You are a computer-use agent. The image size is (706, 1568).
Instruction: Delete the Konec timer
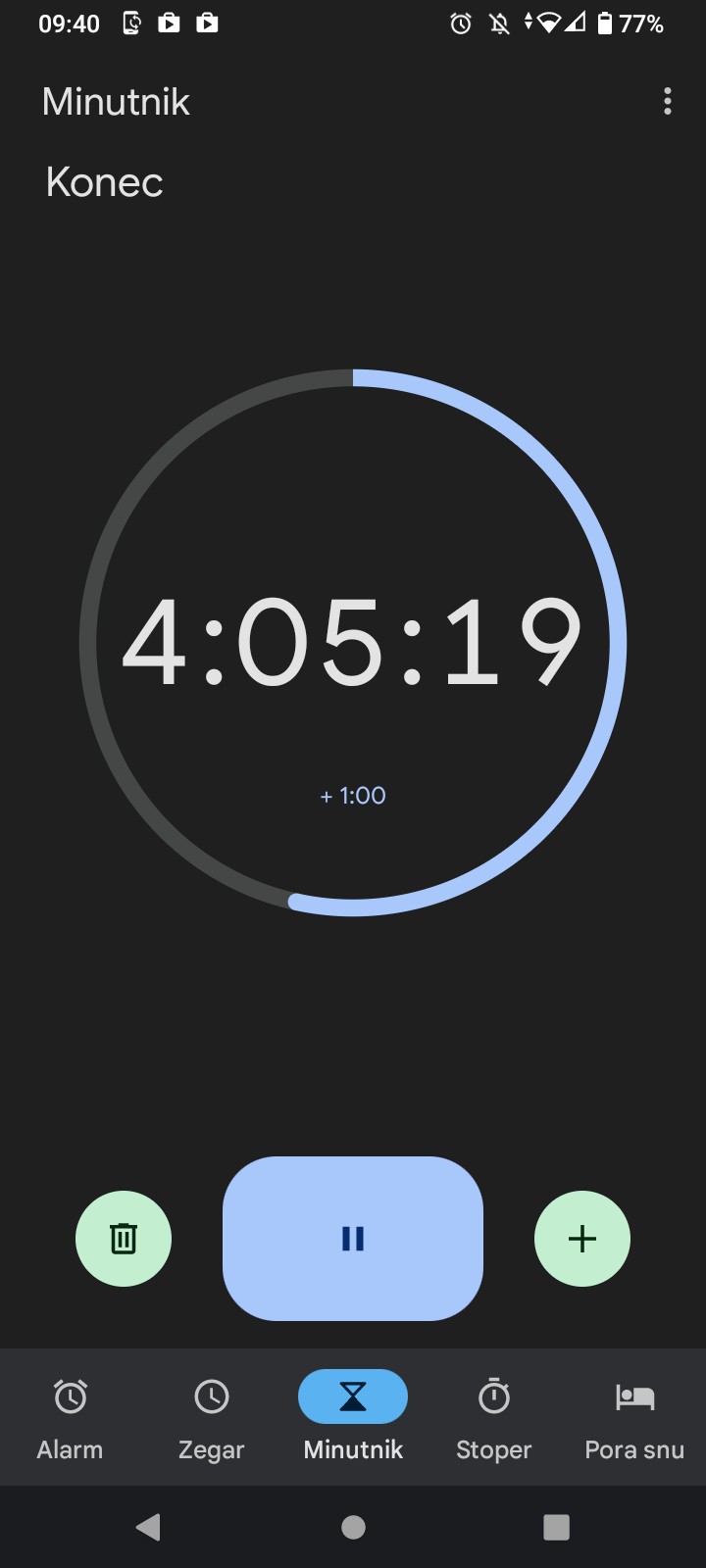tap(124, 1239)
